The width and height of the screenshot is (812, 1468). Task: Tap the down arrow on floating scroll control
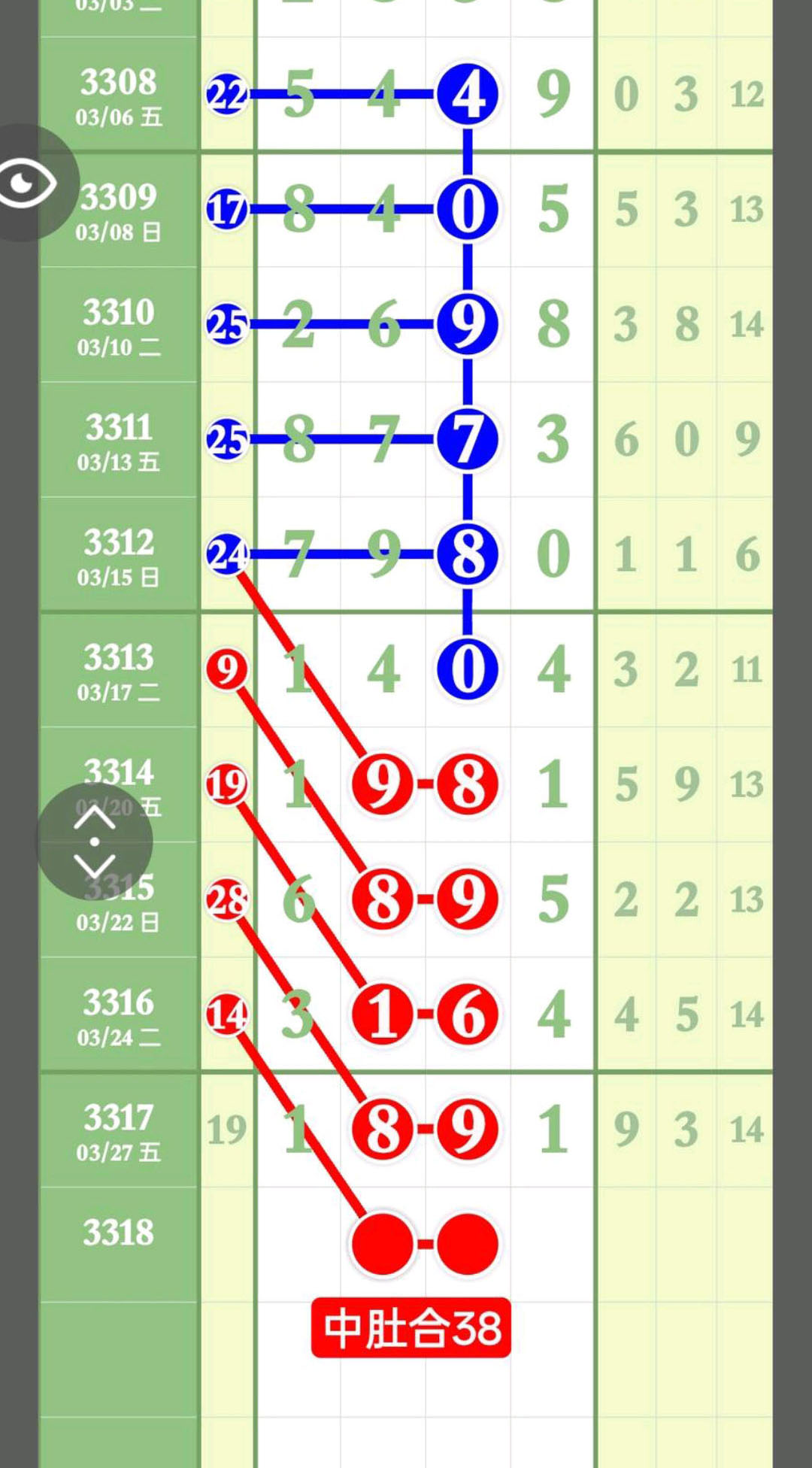click(x=95, y=866)
